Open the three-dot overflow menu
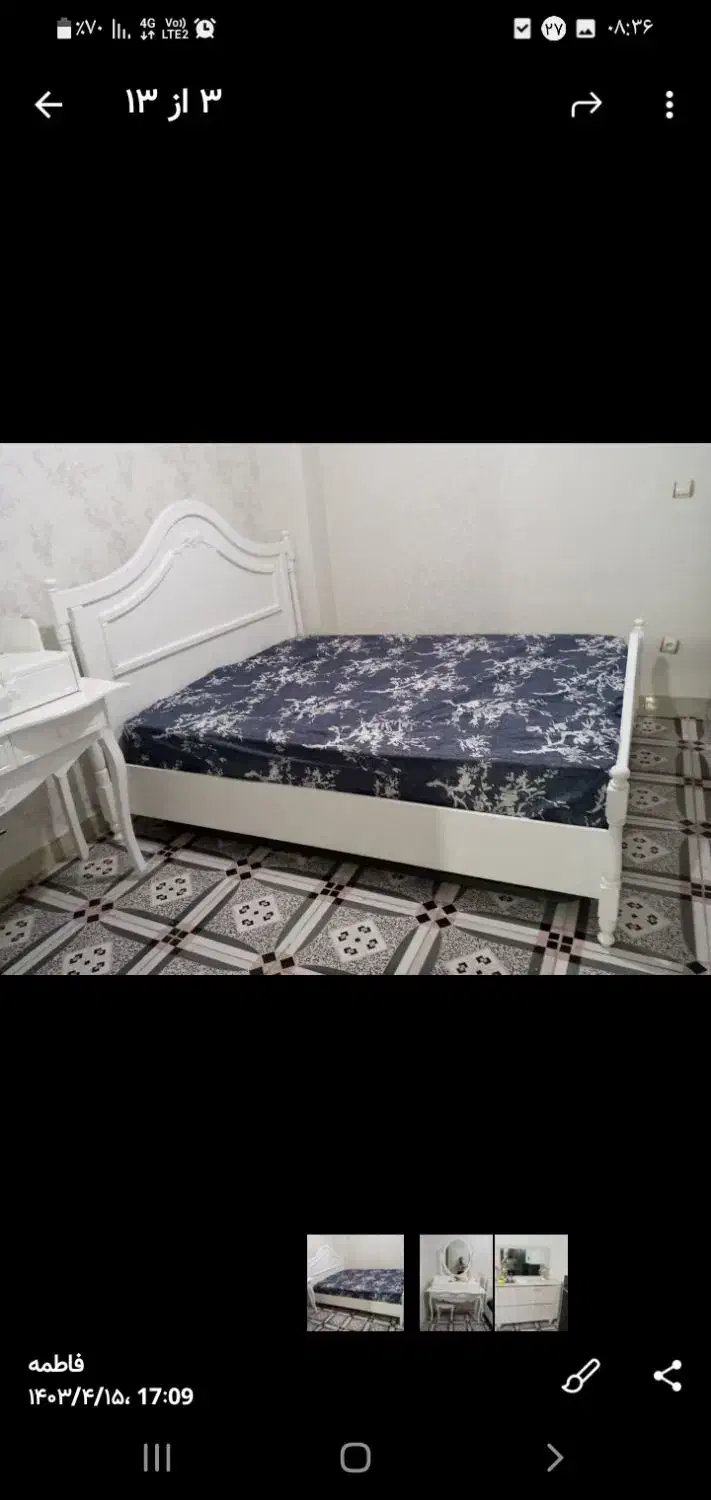 [x=669, y=104]
